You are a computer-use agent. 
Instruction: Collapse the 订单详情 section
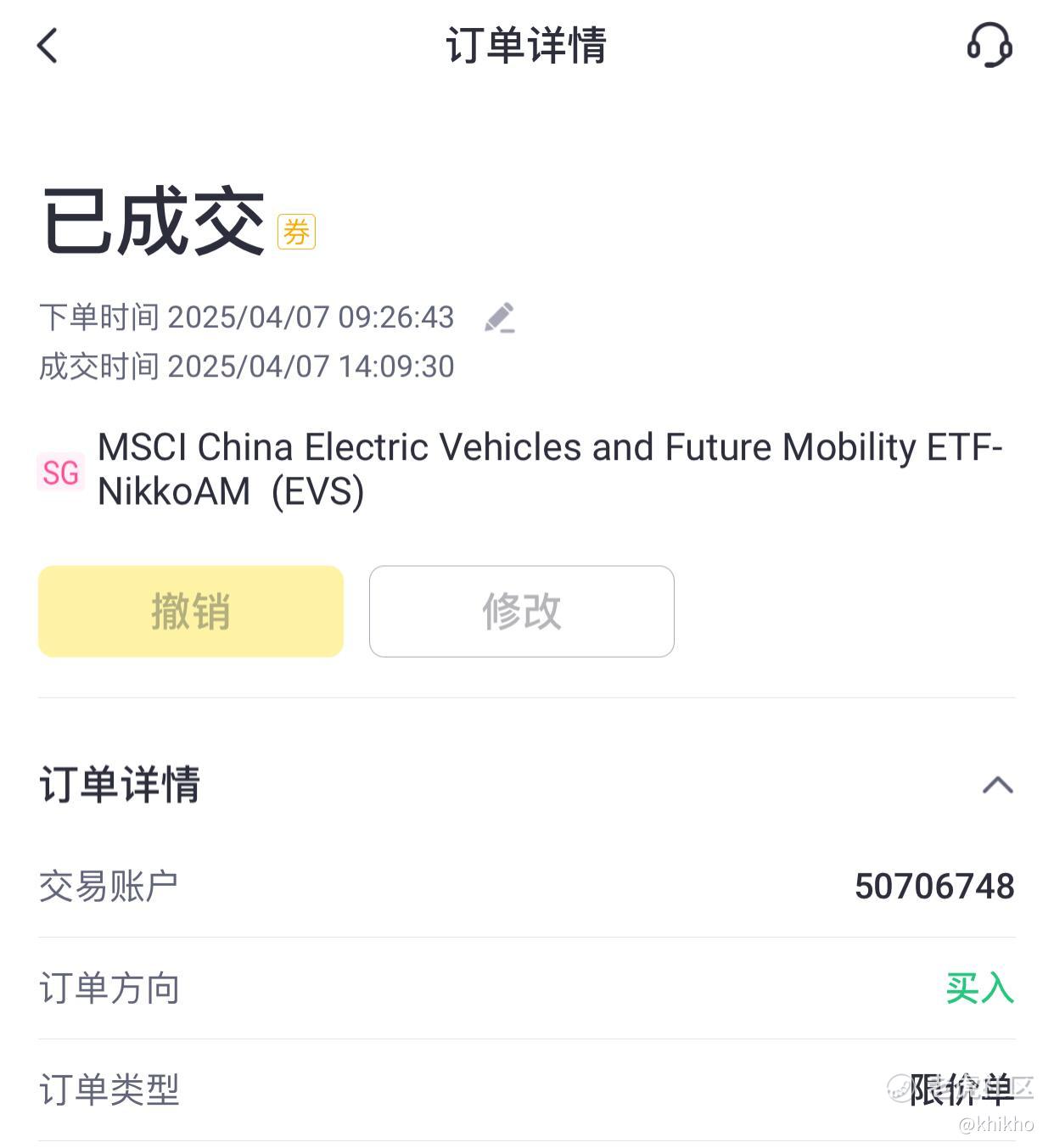coord(997,785)
